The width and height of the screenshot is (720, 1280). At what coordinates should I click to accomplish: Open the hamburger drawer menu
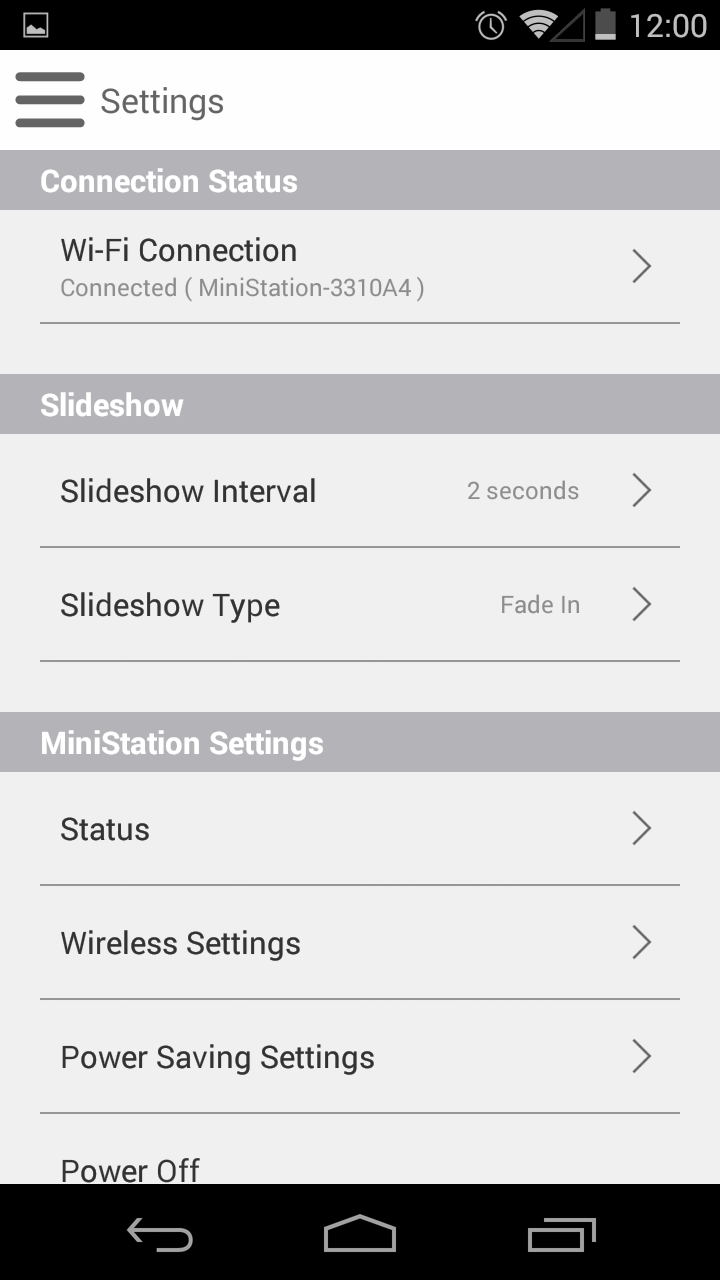pyautogui.click(x=50, y=100)
